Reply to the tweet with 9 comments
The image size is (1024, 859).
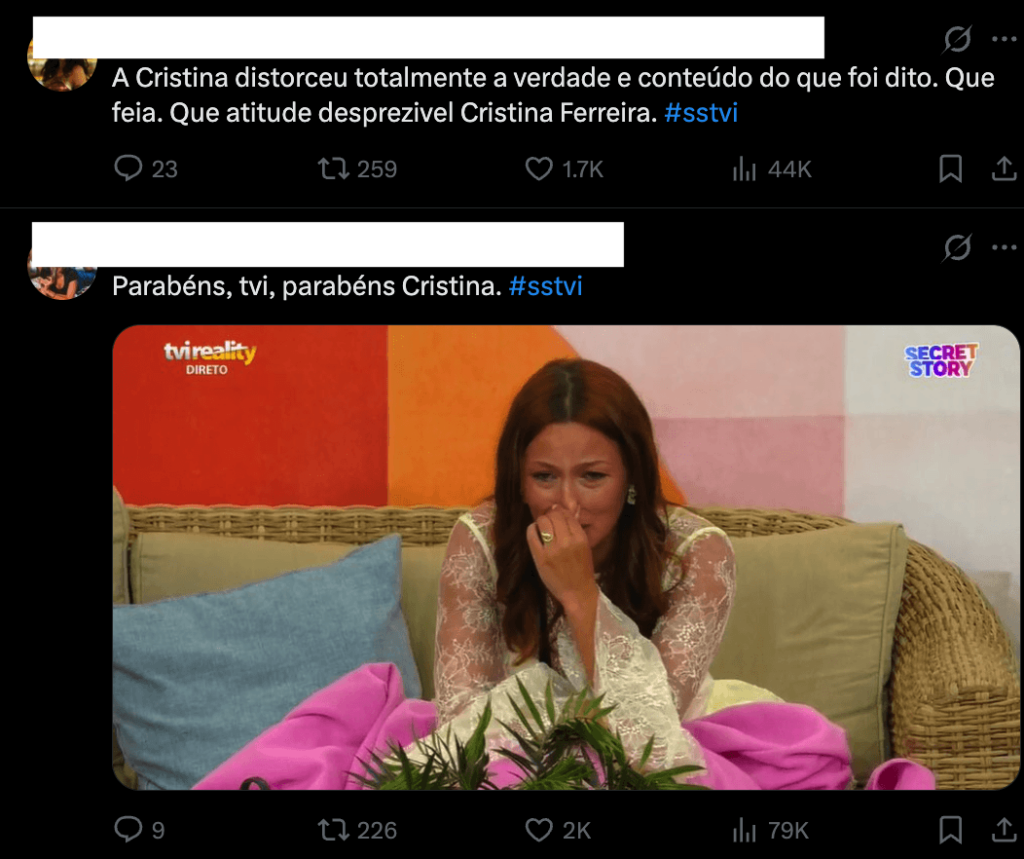coord(129,829)
